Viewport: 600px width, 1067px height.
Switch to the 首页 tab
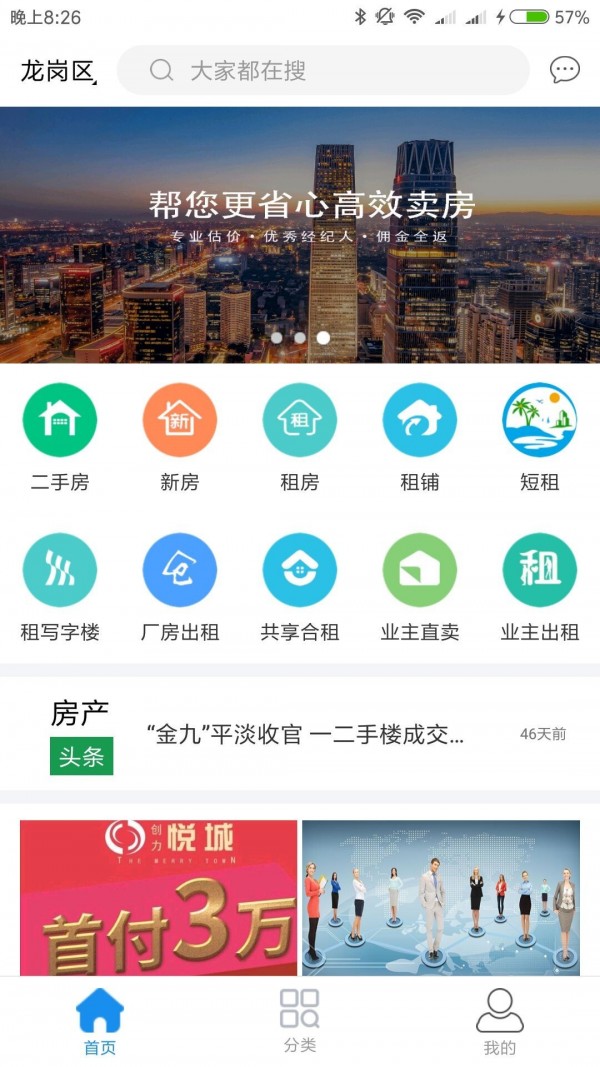click(100, 1021)
